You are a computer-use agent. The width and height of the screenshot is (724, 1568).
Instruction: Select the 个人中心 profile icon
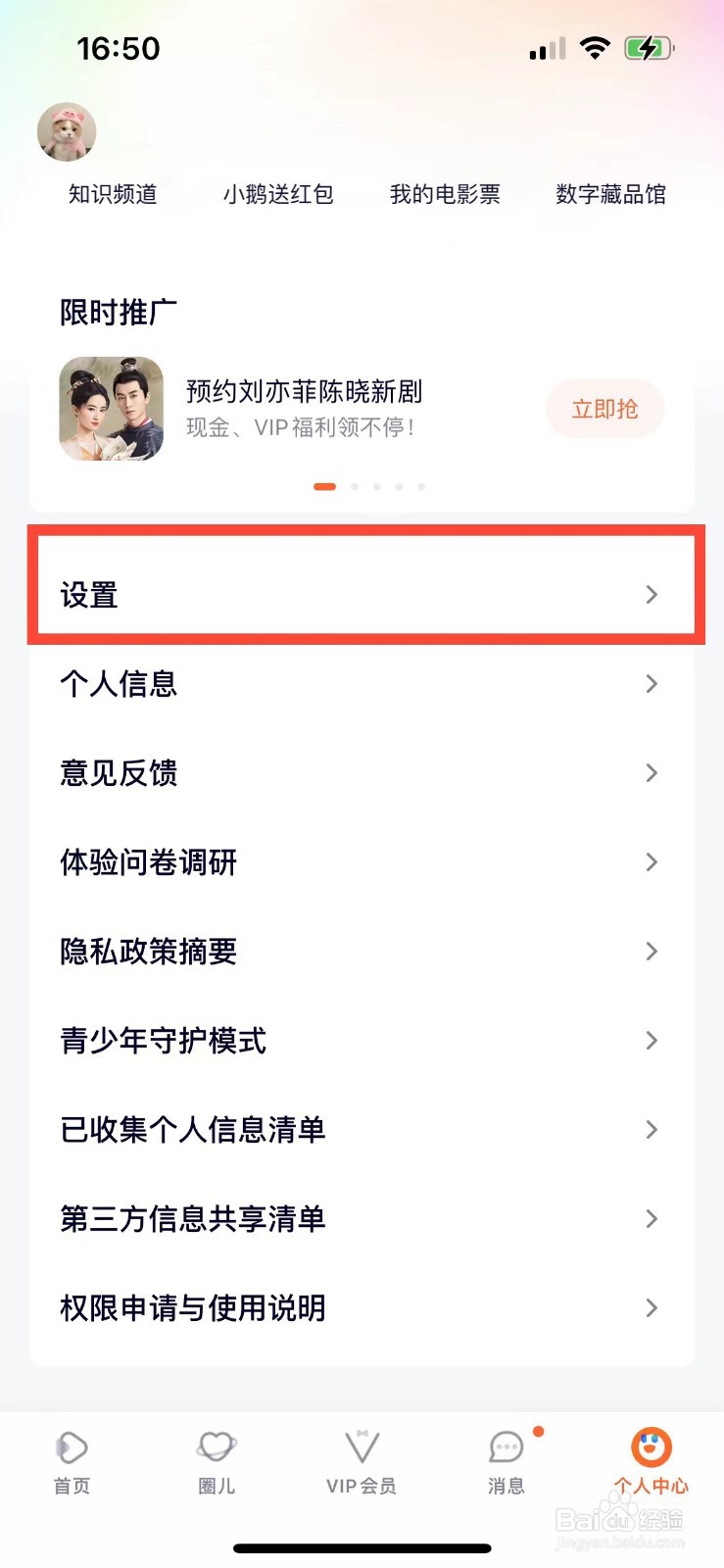pos(652,1460)
